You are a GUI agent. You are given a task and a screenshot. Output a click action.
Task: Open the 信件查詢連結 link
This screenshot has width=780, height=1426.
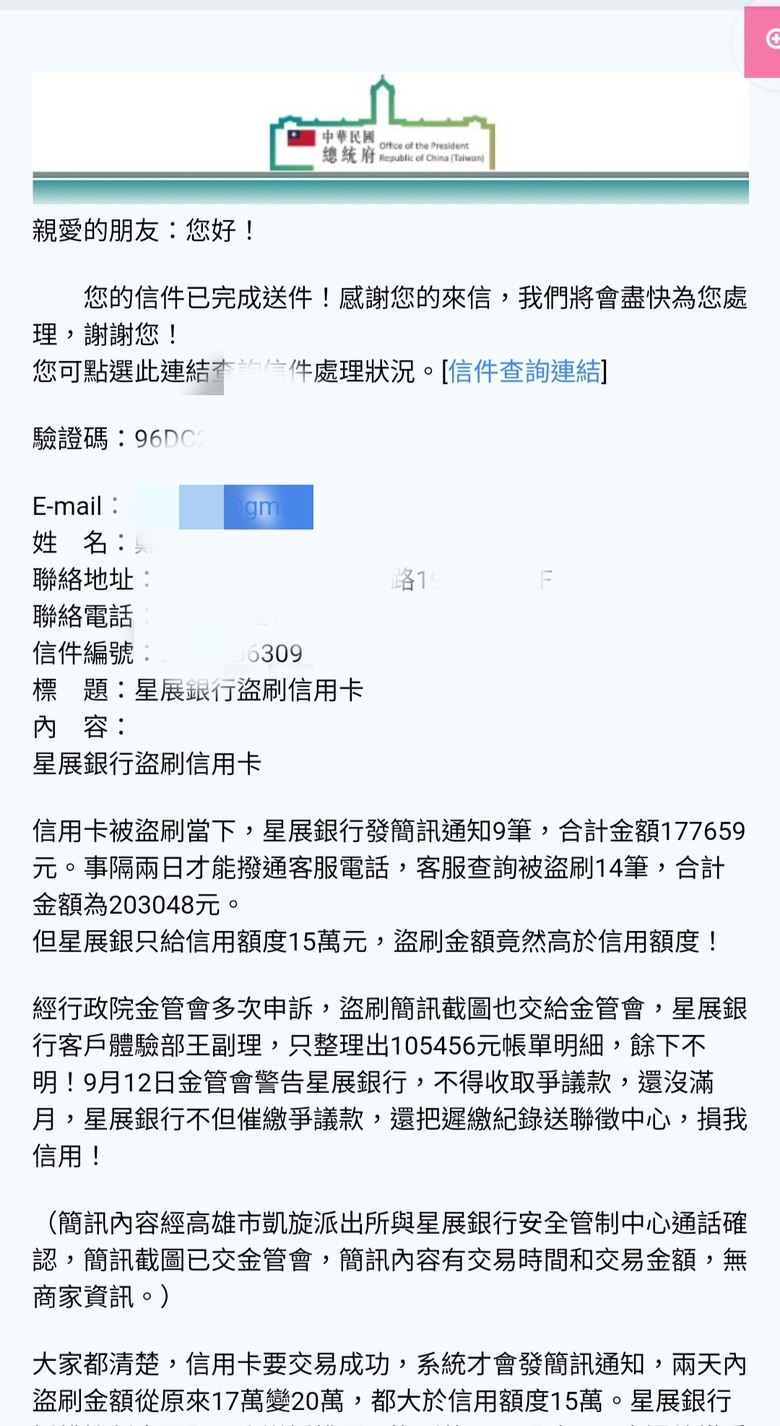(x=524, y=372)
